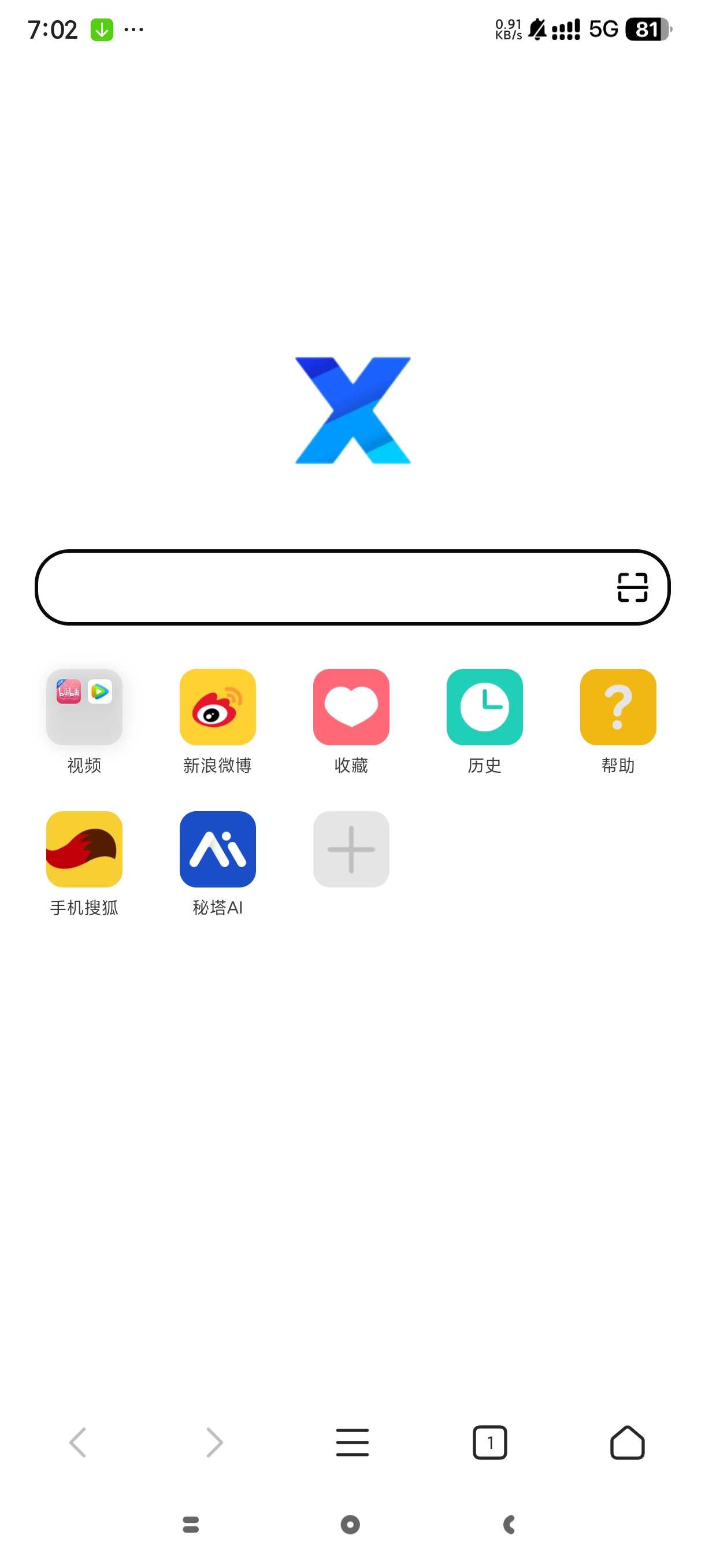
Task: Open the 秘塔AI shortcut
Action: 217,849
